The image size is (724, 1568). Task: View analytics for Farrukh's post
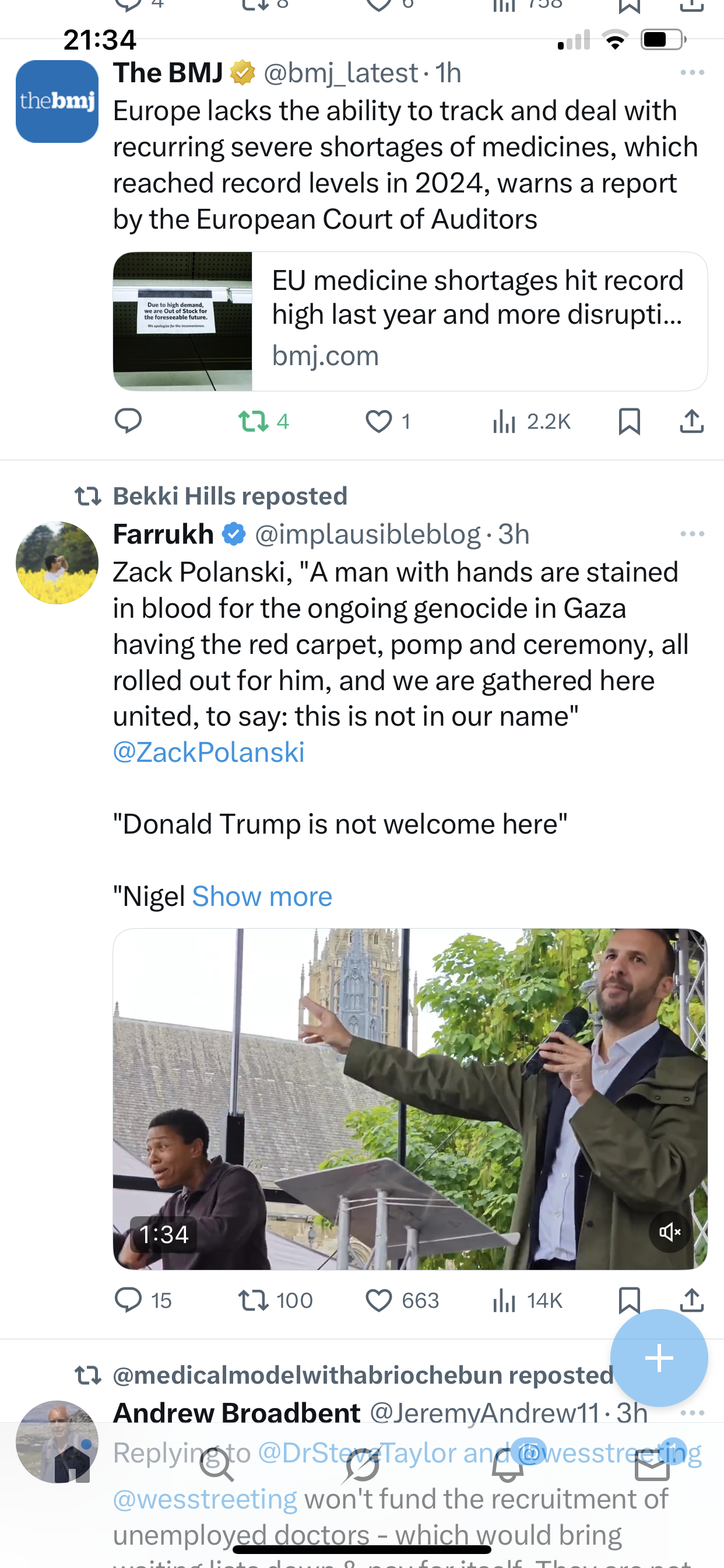527,1301
